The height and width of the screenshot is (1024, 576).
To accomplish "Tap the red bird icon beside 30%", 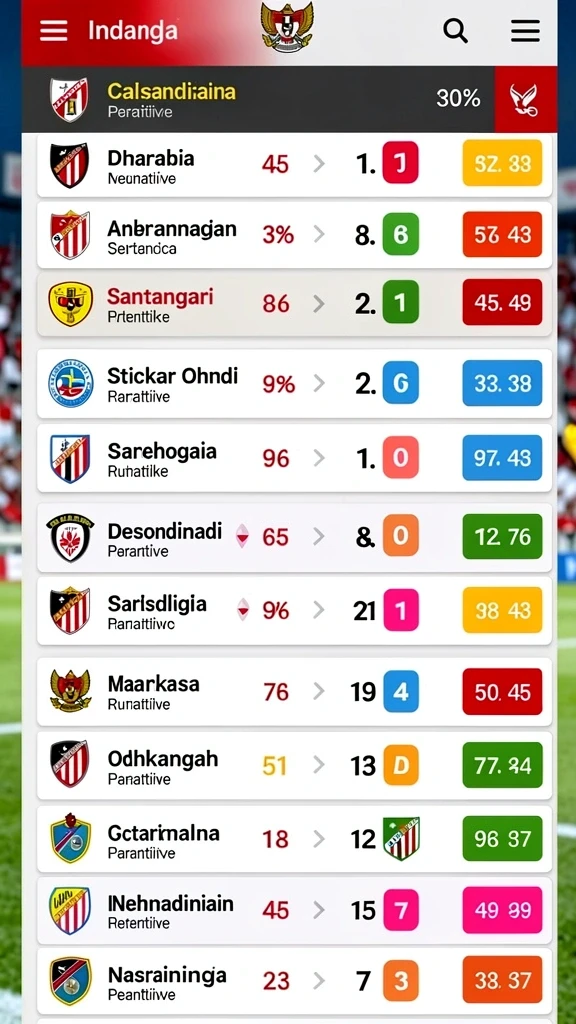I will click(x=526, y=99).
